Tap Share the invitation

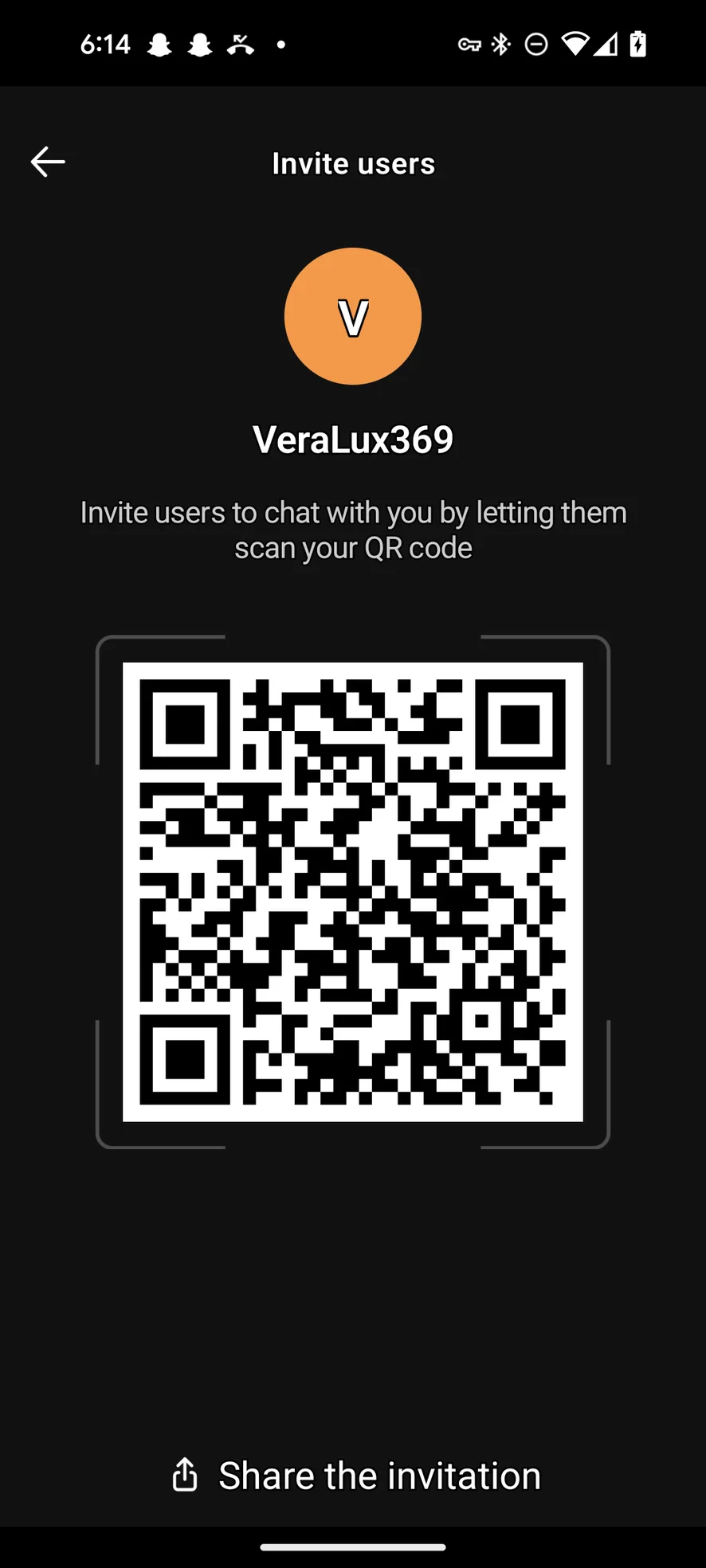[356, 1476]
